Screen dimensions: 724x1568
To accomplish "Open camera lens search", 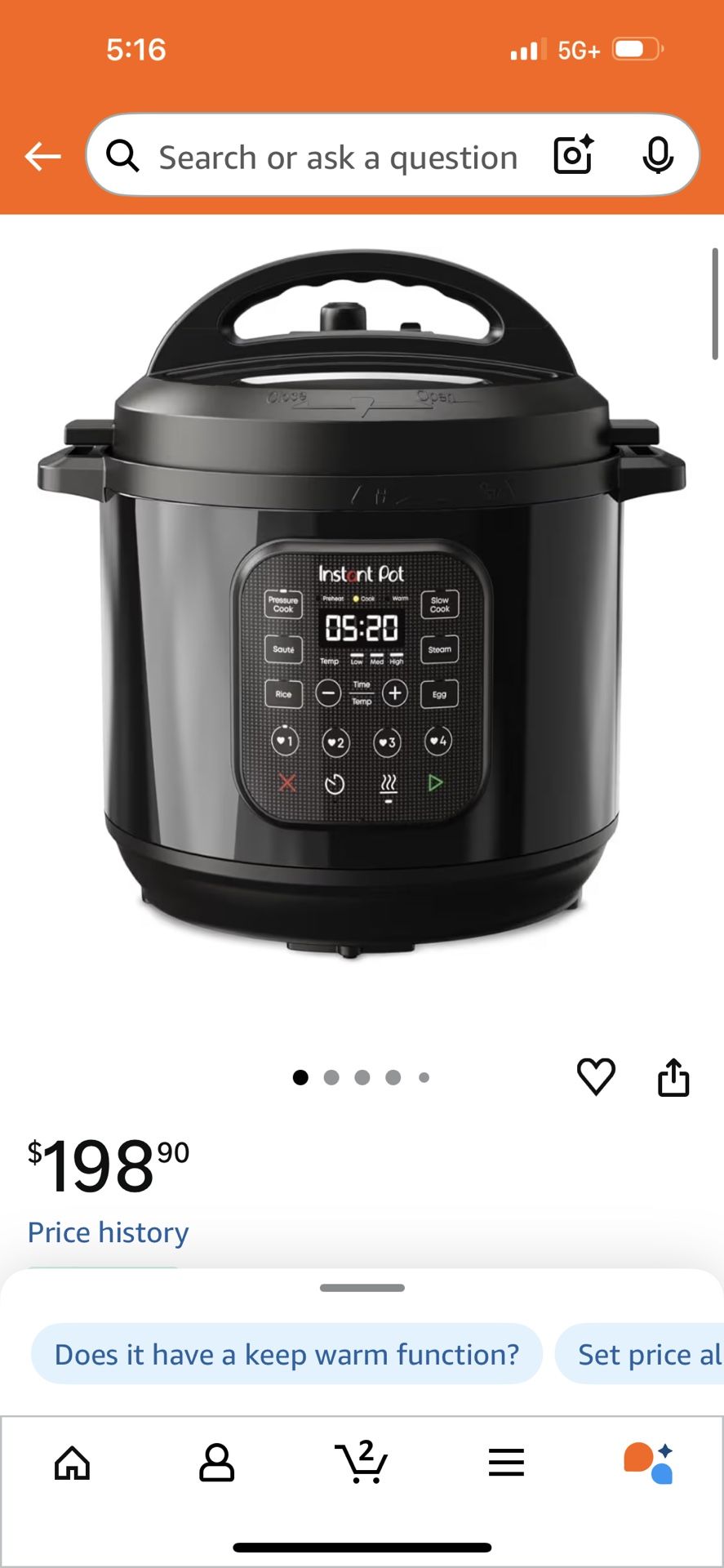I will pyautogui.click(x=573, y=155).
